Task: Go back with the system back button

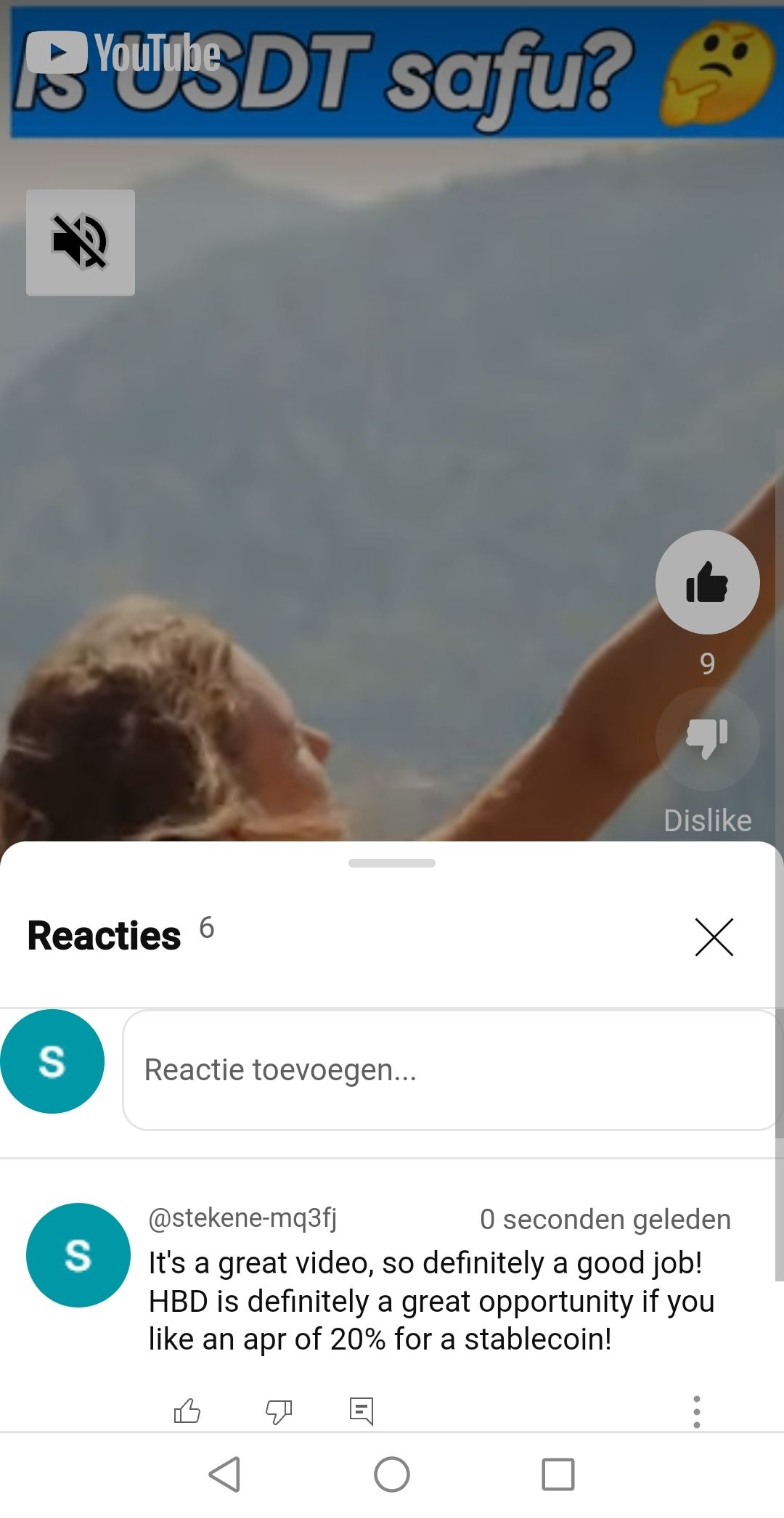Action: [x=225, y=1474]
